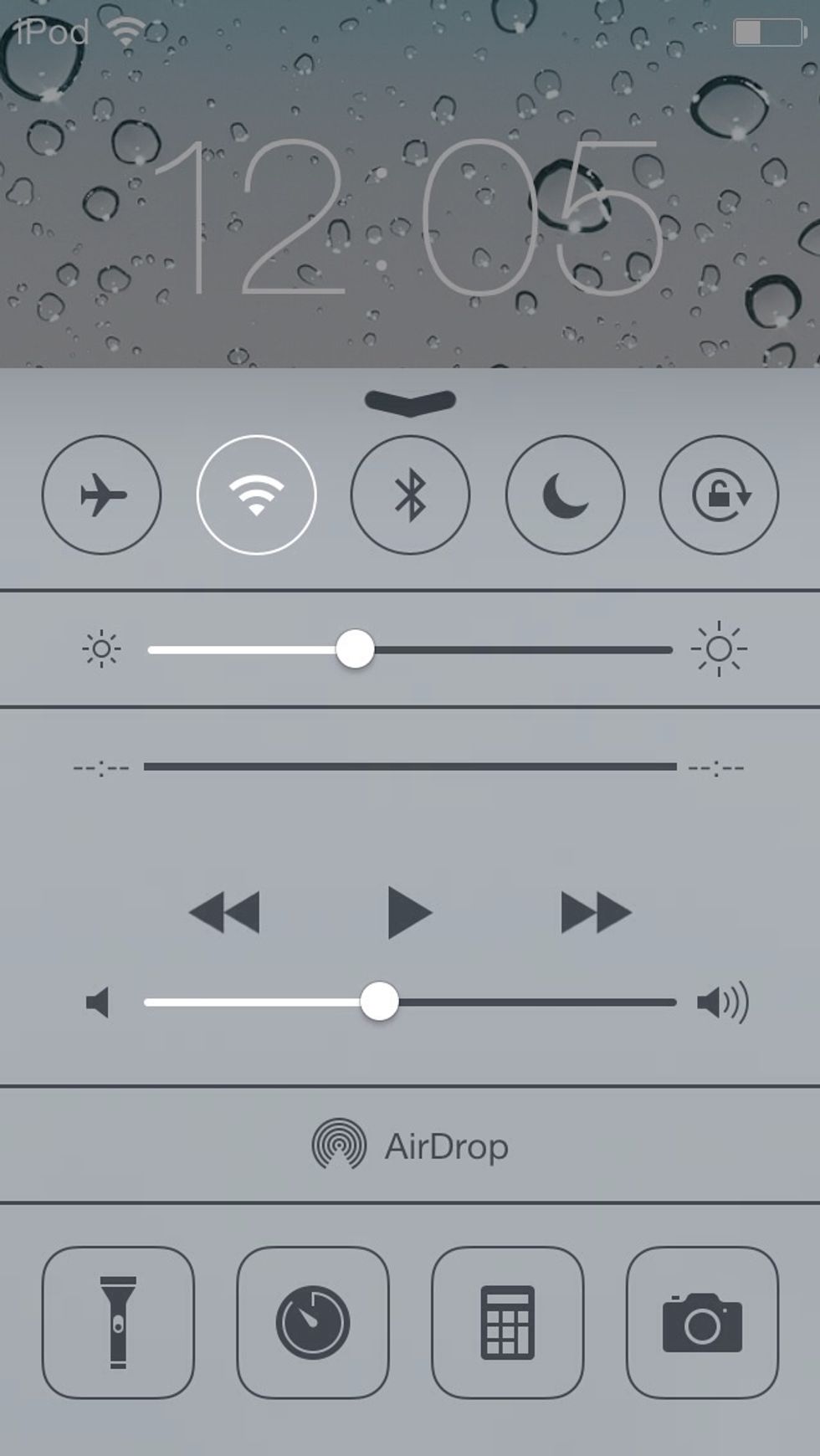Enable Airplane Mode
Viewport: 820px width, 1456px height.
[x=101, y=495]
